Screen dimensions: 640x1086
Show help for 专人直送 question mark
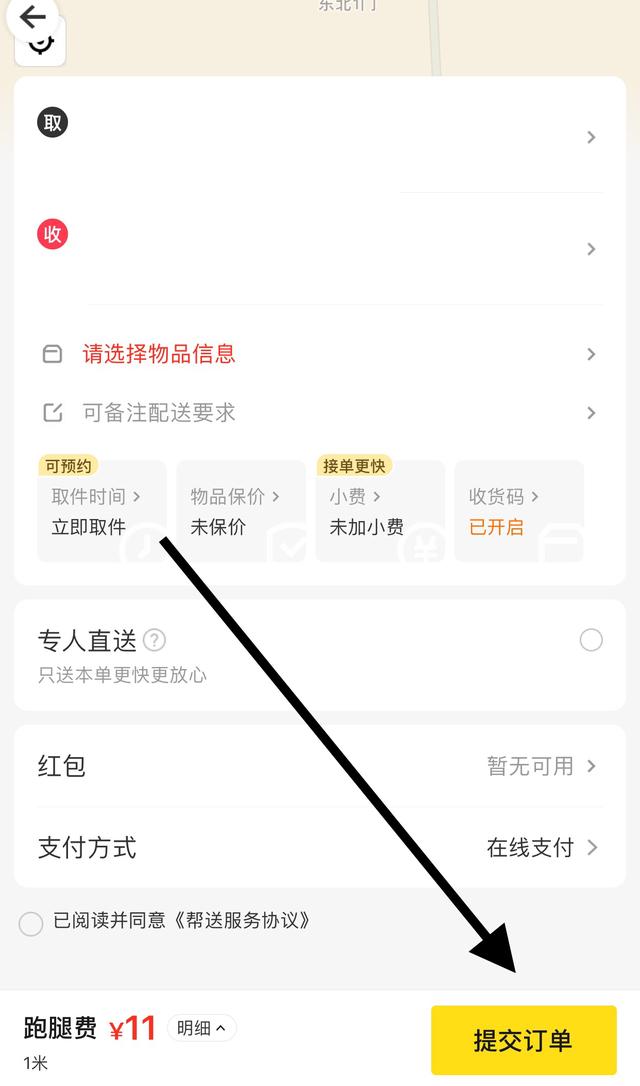[x=155, y=640]
